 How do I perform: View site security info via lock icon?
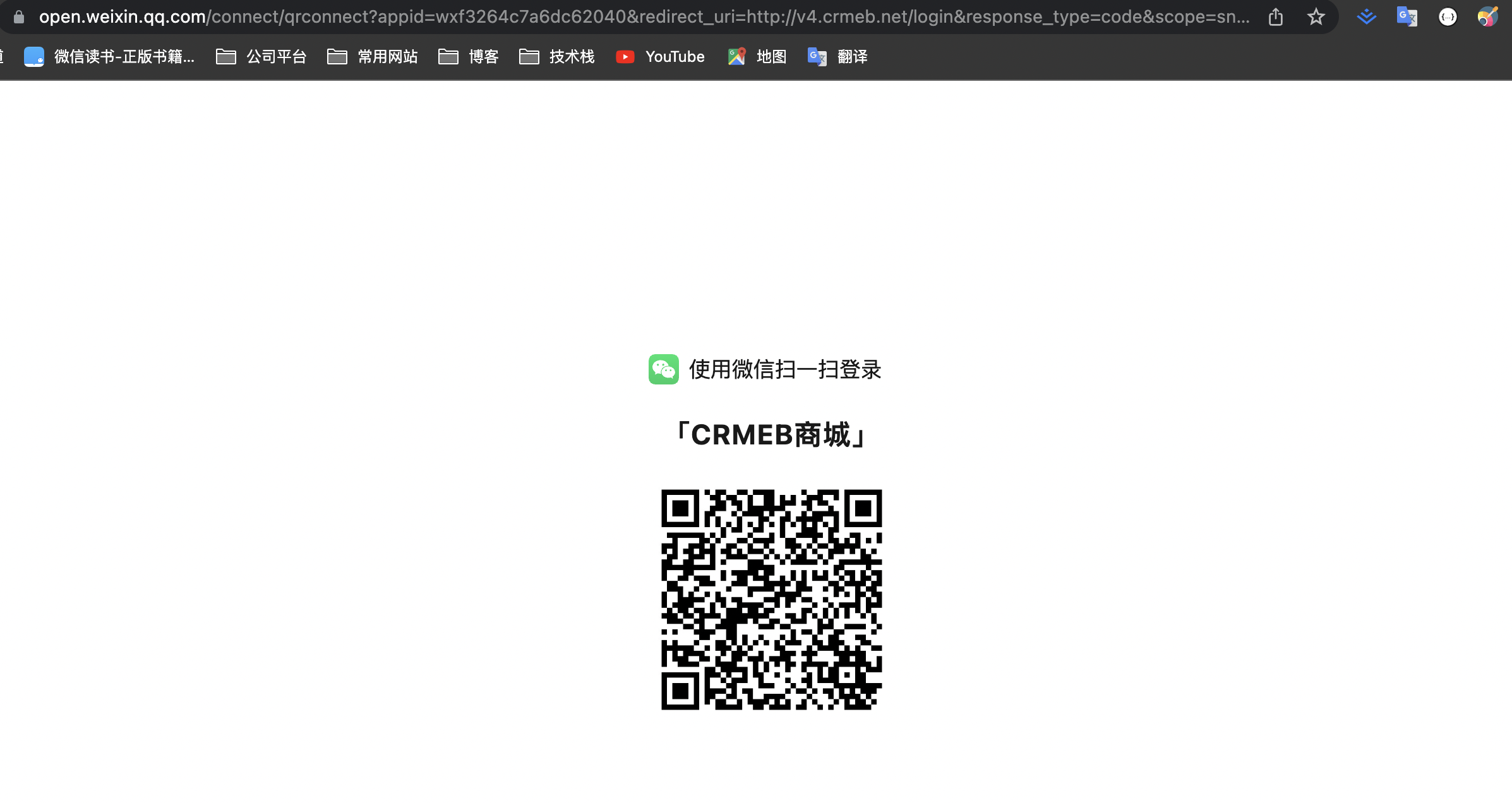pyautogui.click(x=19, y=17)
